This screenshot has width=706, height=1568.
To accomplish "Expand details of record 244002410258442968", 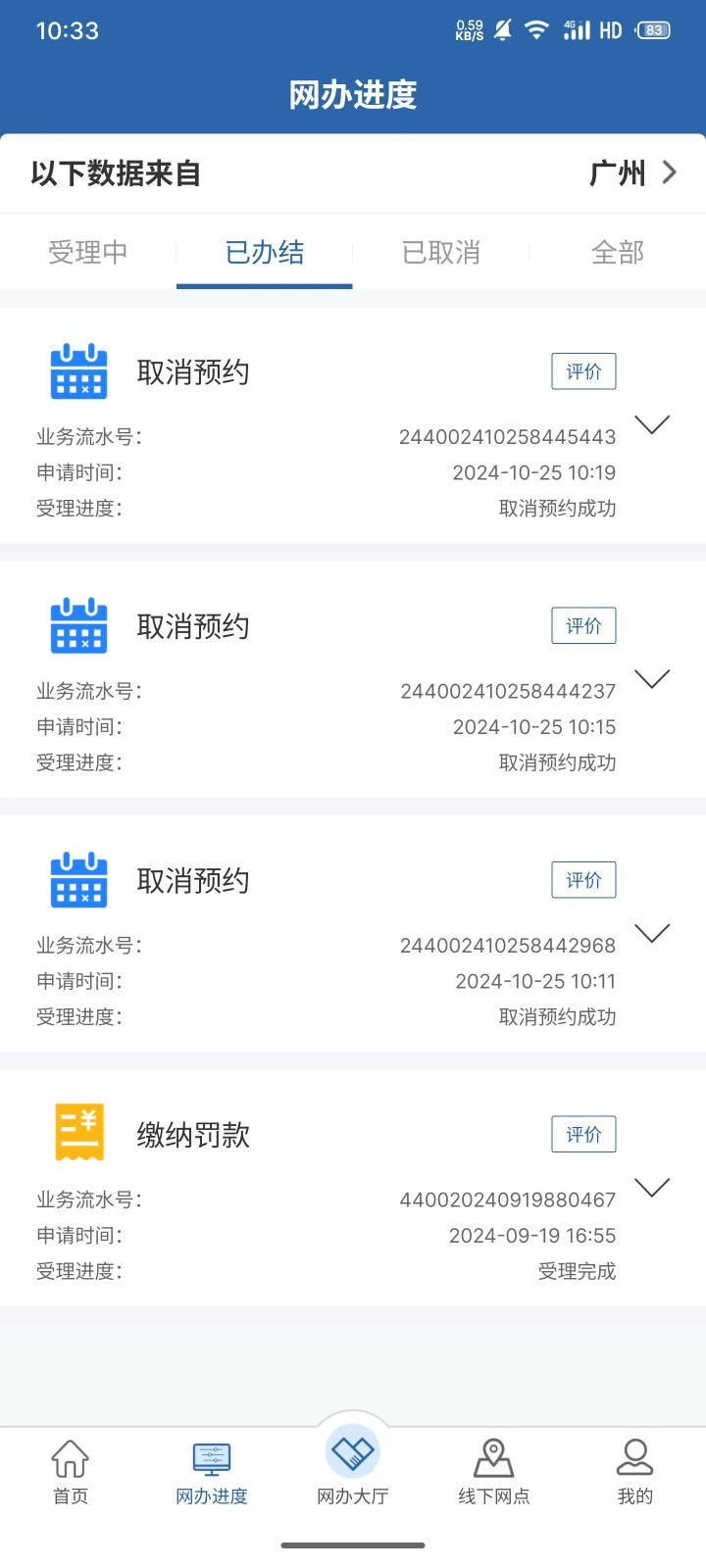I will coord(652,933).
